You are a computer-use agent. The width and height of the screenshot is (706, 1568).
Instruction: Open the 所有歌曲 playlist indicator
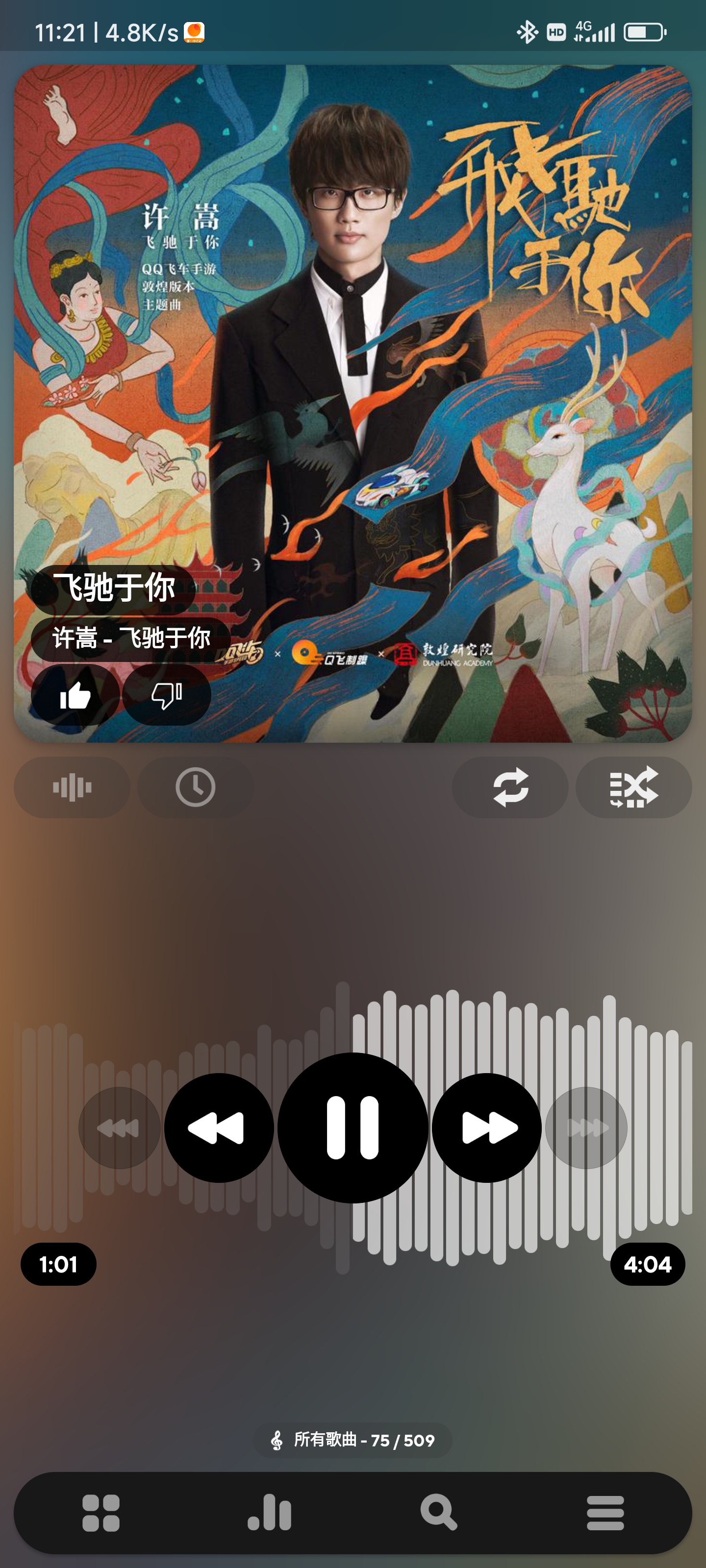pos(353,1440)
